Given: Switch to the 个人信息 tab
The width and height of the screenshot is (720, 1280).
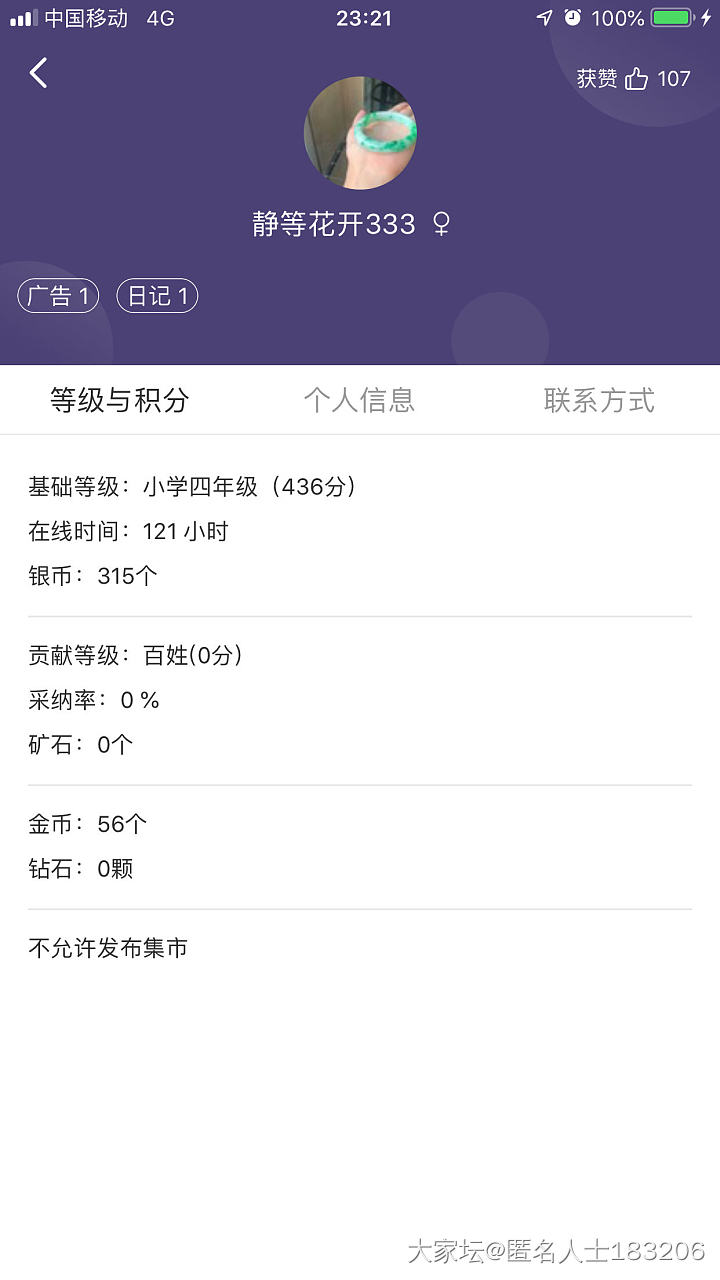Looking at the screenshot, I should 359,400.
